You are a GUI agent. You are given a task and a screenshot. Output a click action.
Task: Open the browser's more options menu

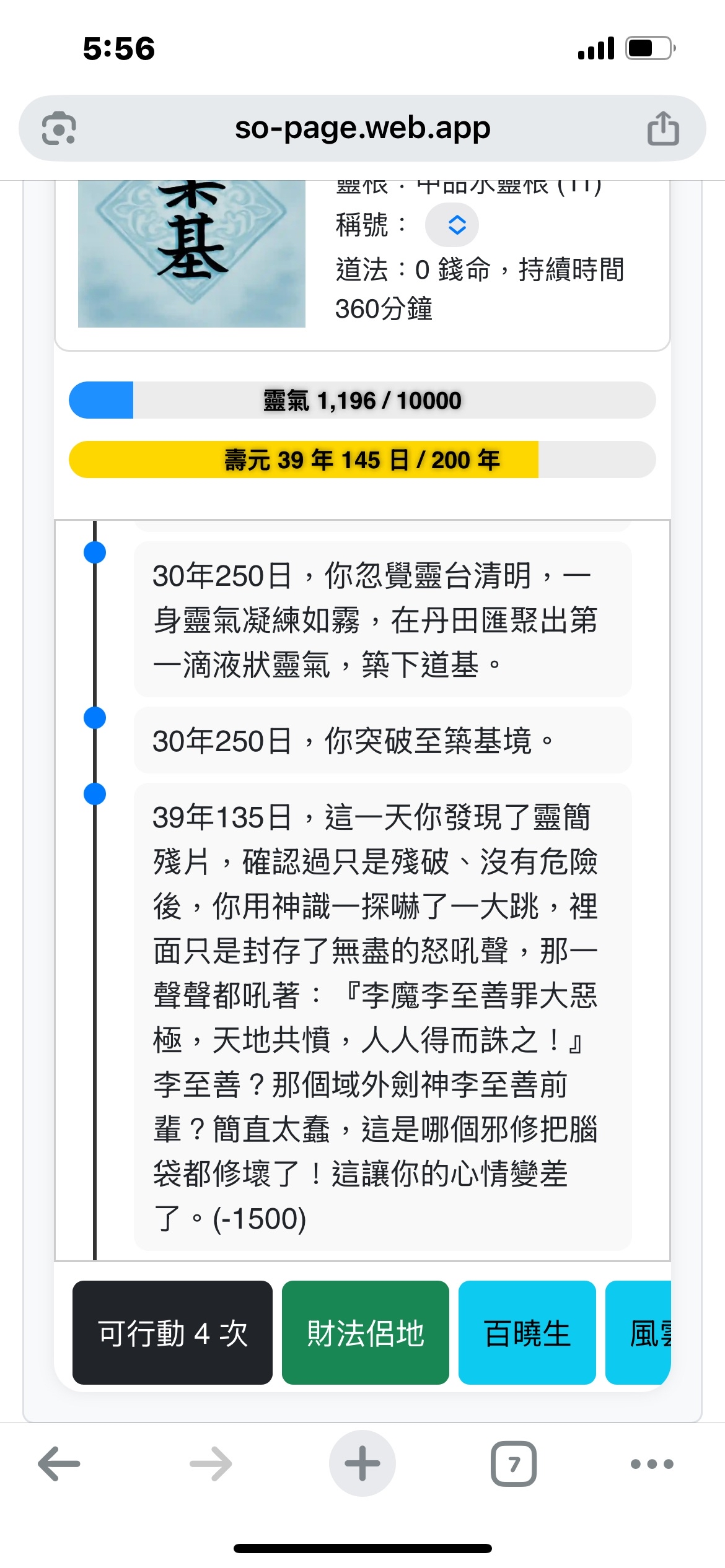coord(651,1463)
